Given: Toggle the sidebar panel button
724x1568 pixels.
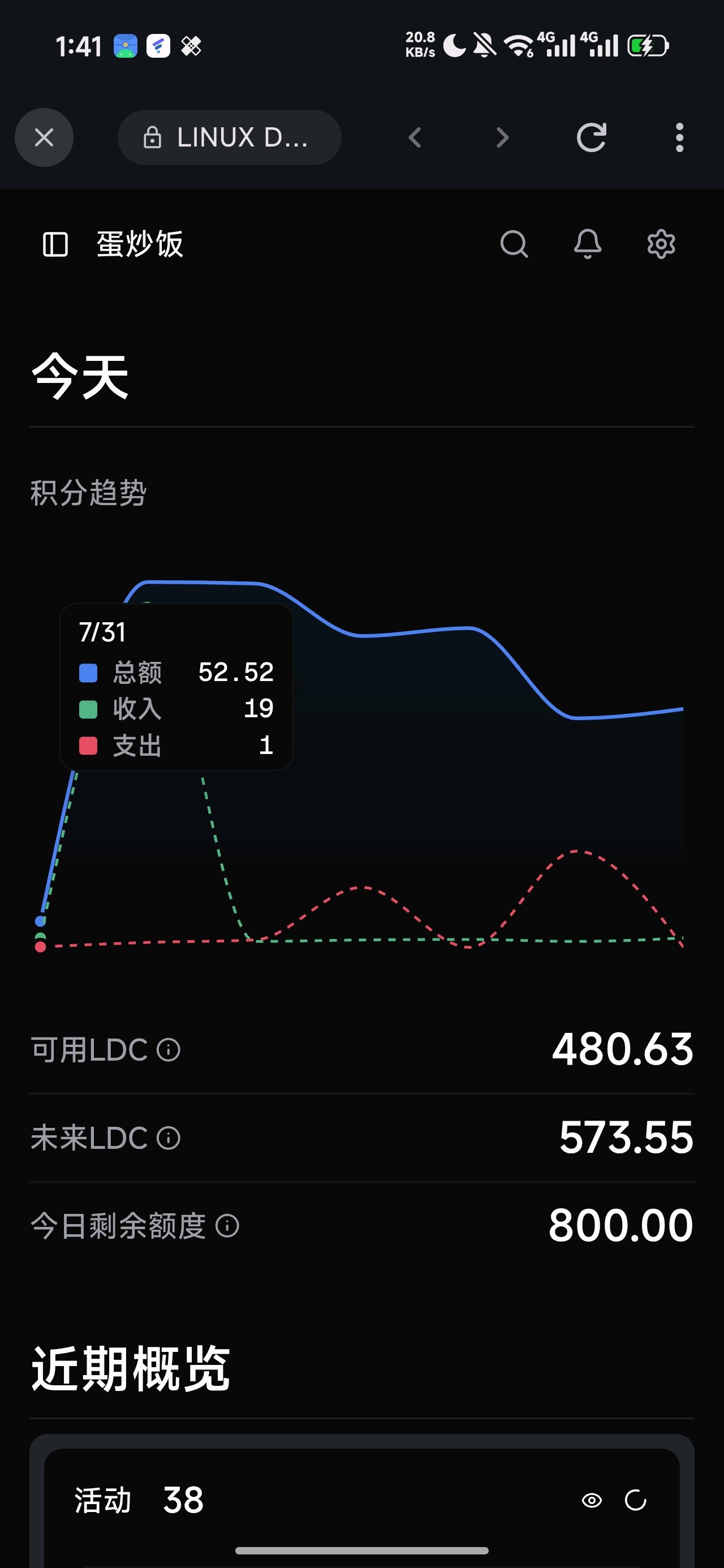Looking at the screenshot, I should [x=55, y=245].
